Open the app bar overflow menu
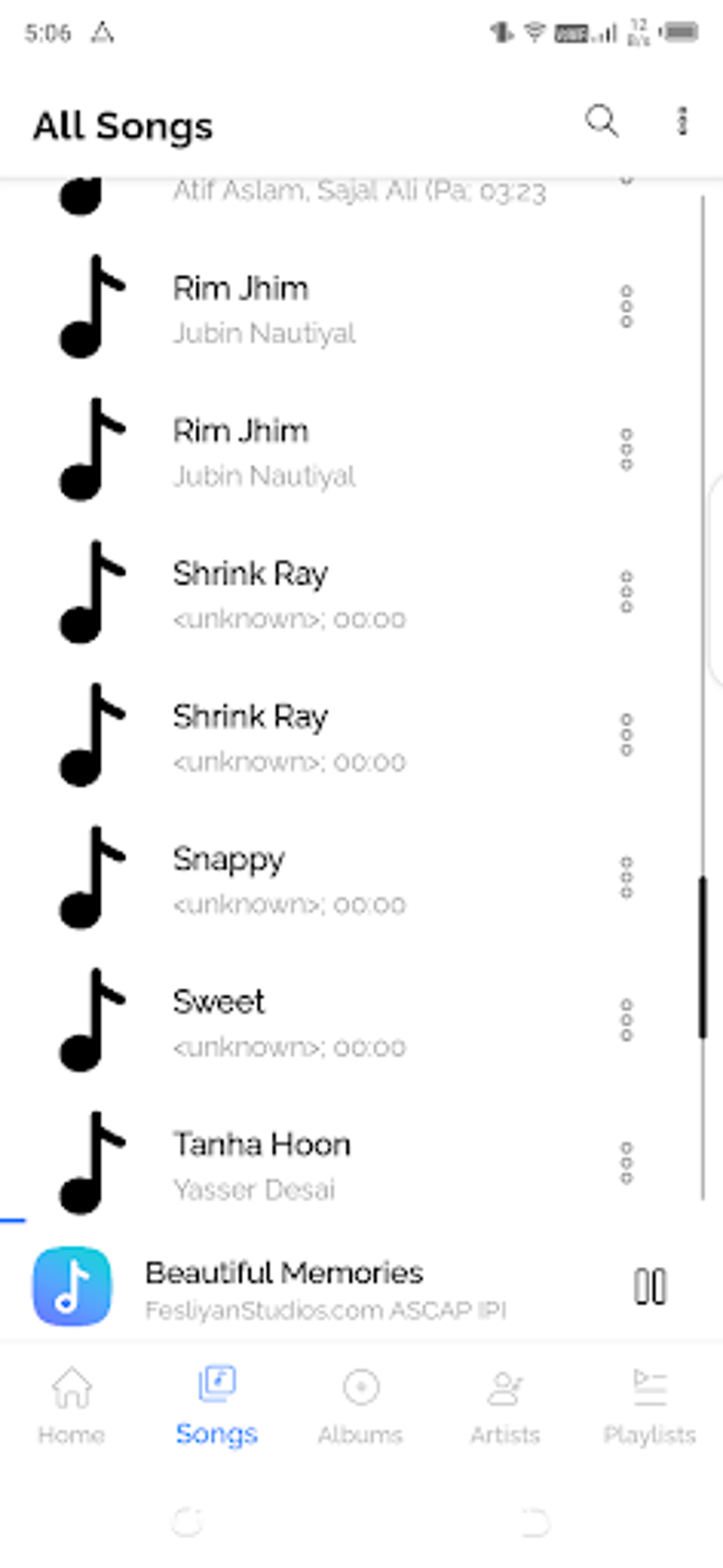The image size is (723, 1568). [682, 121]
